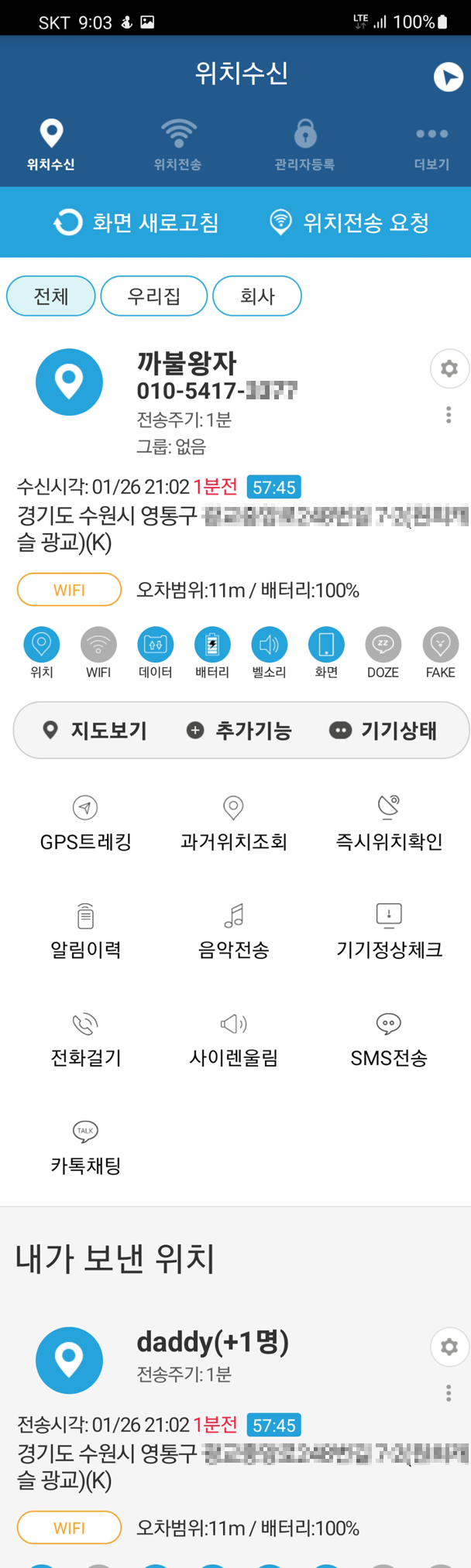Open settings gear for daddy(+1명)
471x1568 pixels.
pyautogui.click(x=449, y=1347)
